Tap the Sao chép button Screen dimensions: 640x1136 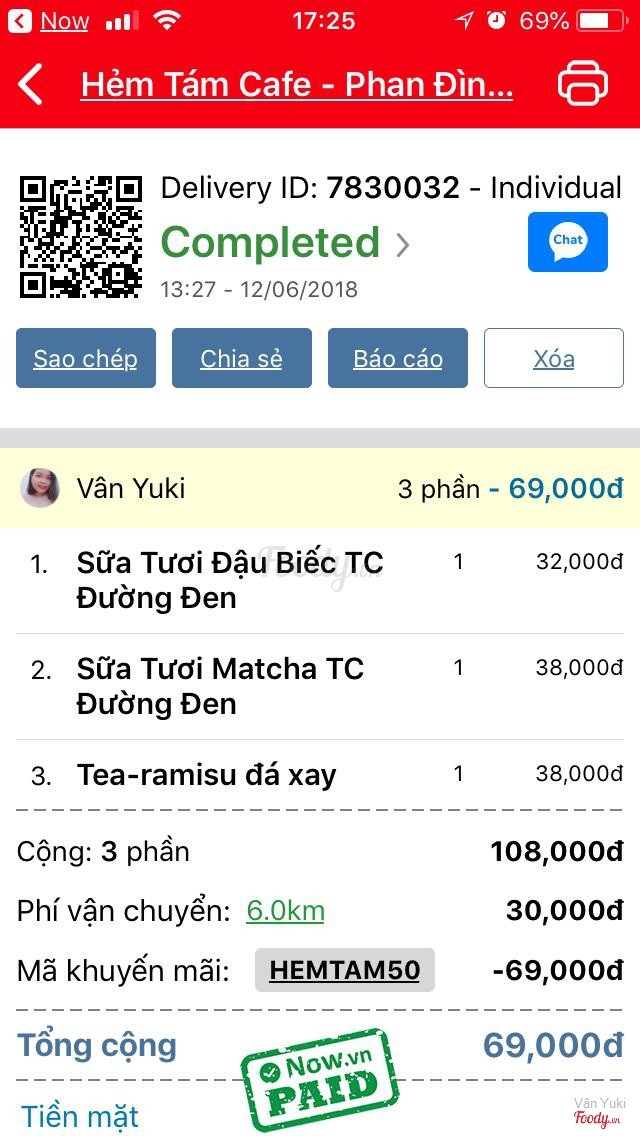(x=86, y=358)
